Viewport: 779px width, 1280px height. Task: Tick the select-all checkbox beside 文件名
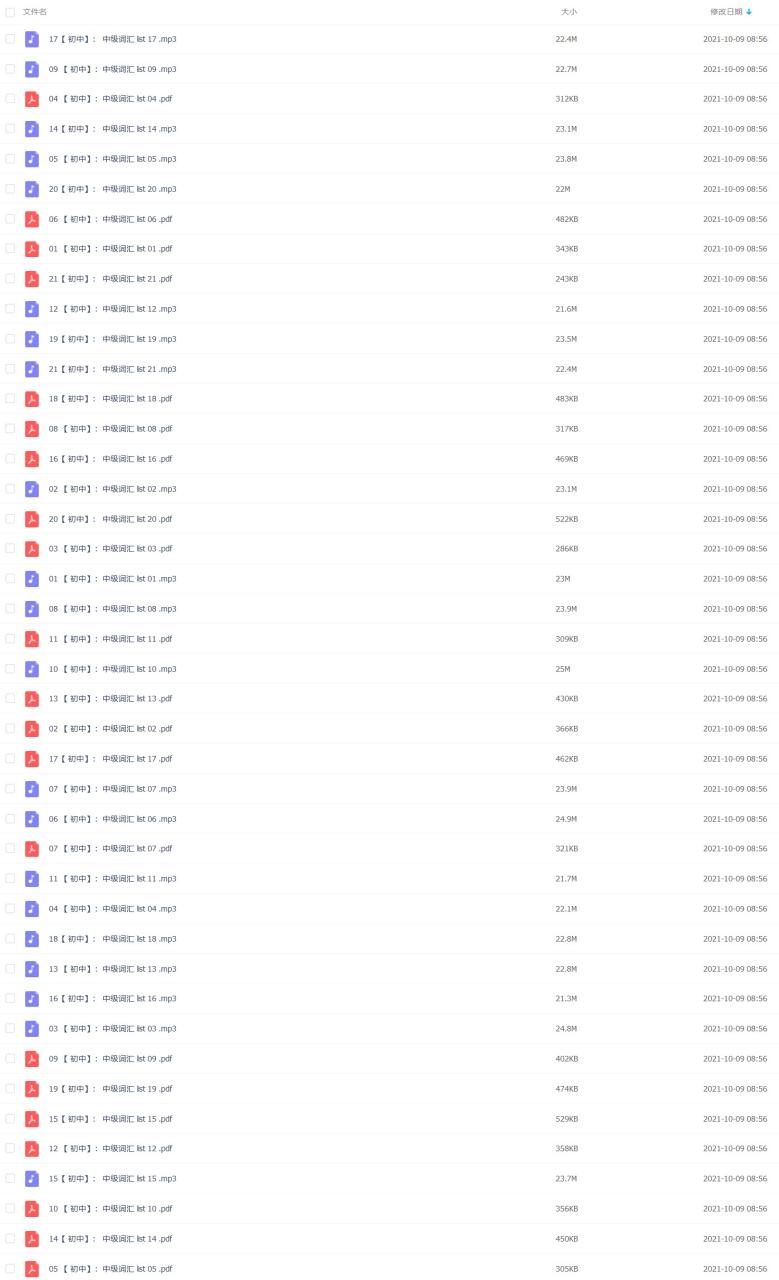[x=10, y=11]
